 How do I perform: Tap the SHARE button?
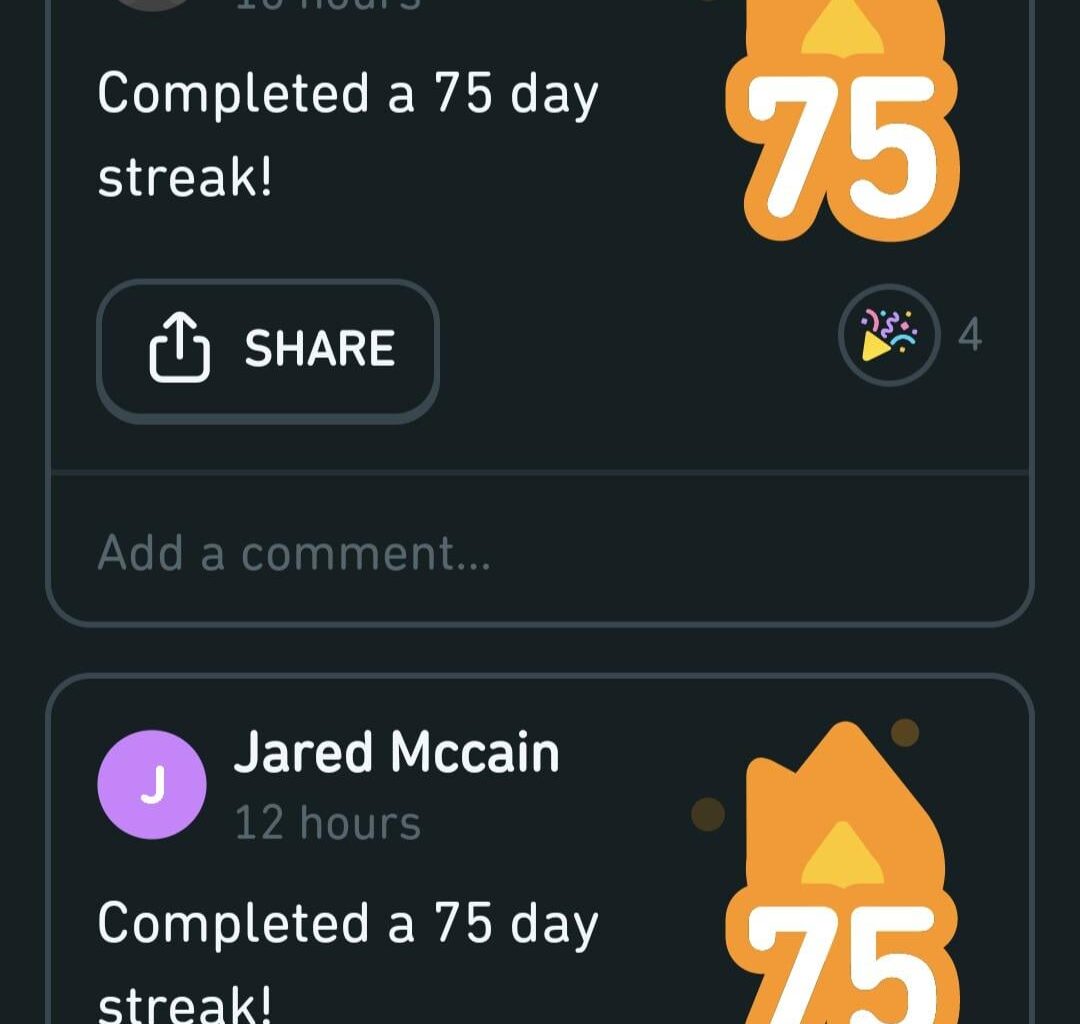267,349
